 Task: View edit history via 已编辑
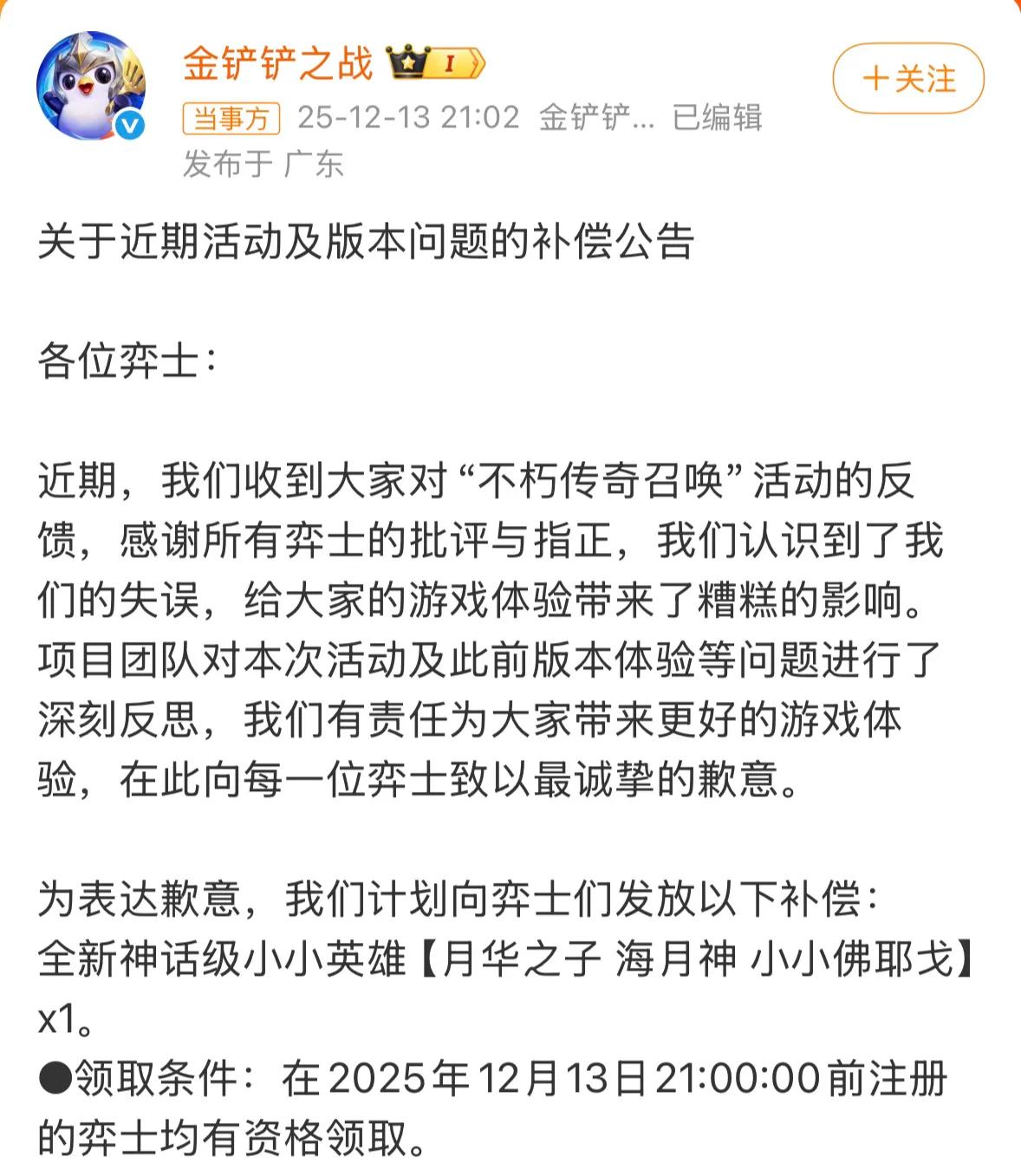[717, 117]
